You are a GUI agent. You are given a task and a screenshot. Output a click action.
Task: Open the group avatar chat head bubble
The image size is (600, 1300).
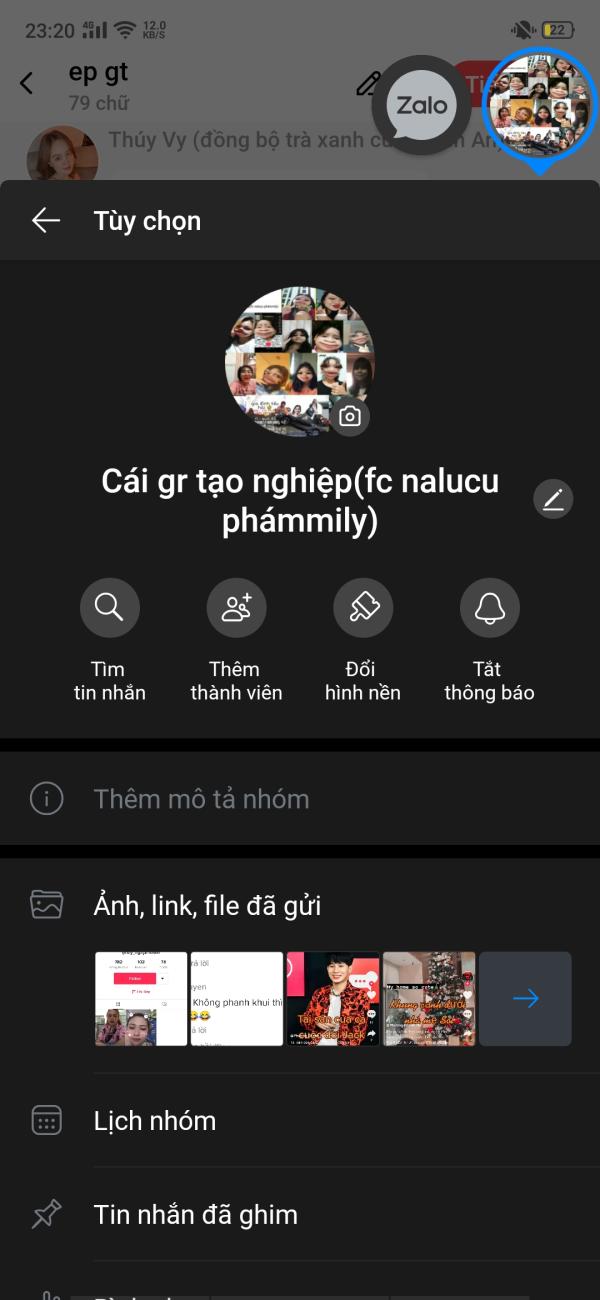tap(539, 104)
